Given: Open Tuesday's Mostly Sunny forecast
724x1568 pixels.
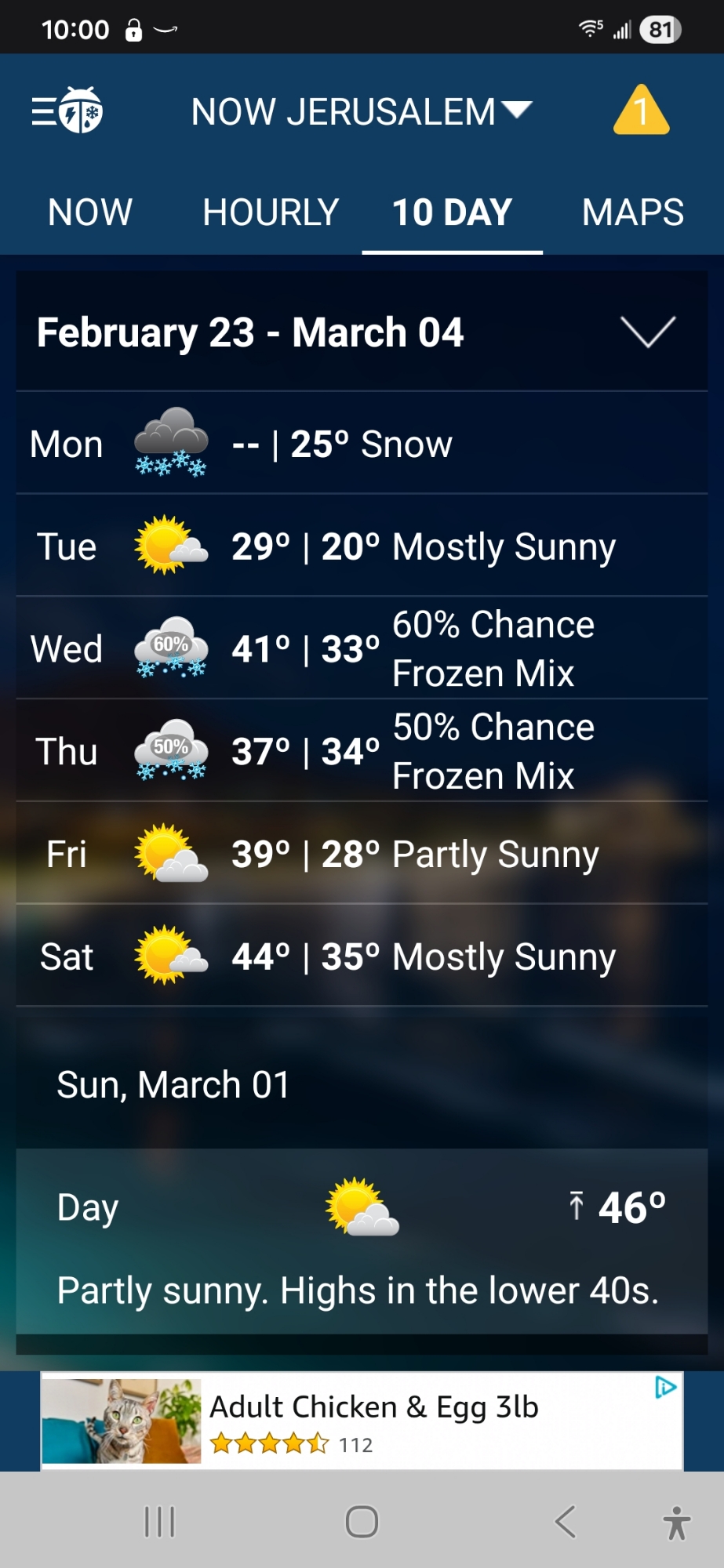Looking at the screenshot, I should [x=362, y=546].
